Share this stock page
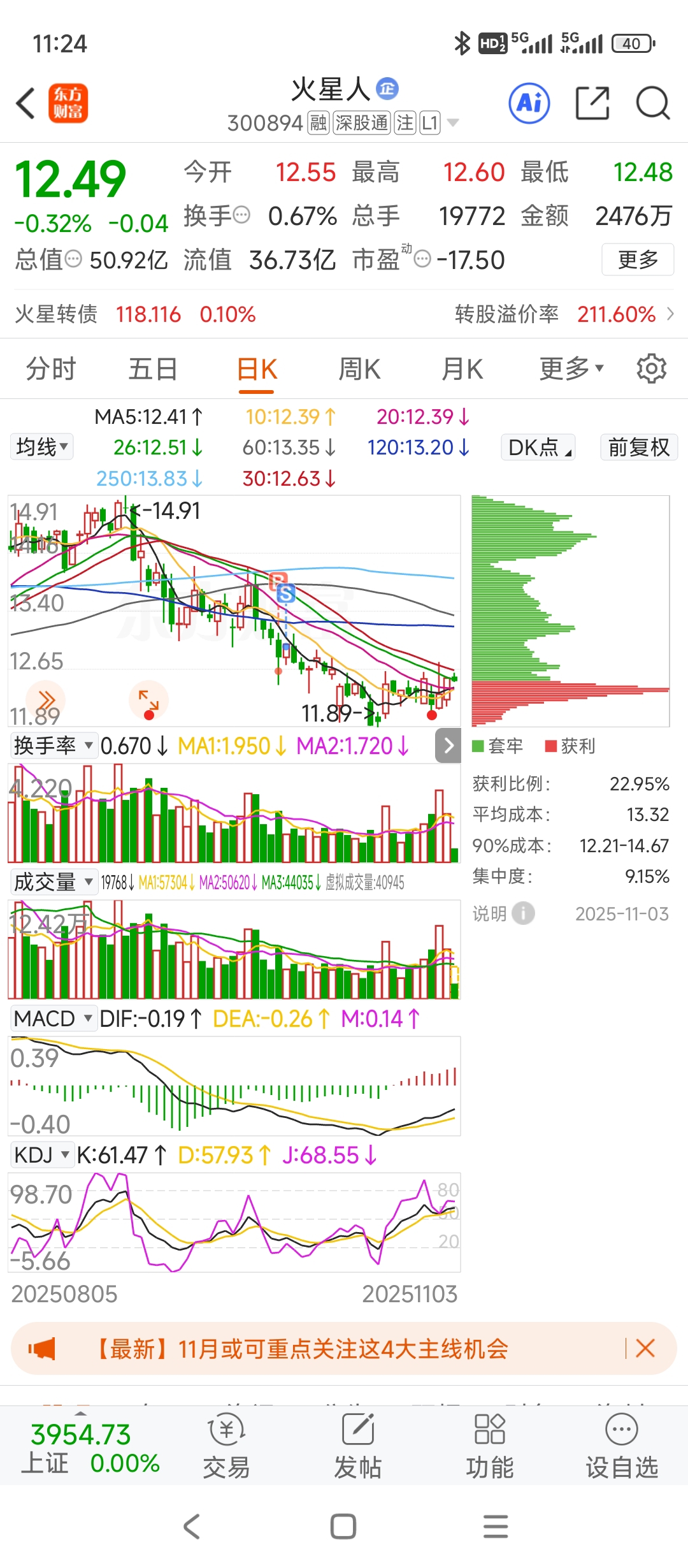This screenshot has height=1568, width=688. 592,103
